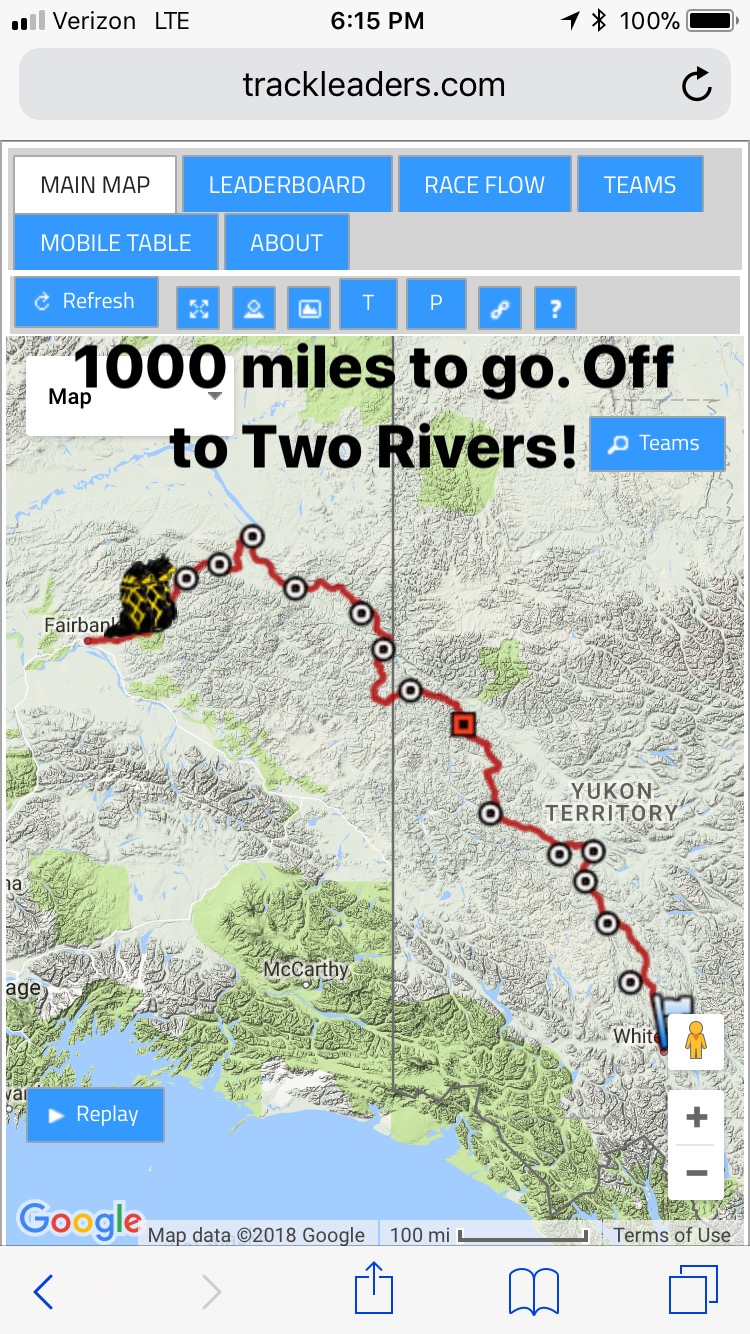Tap the T toolbar button
750x1334 pixels.
(368, 304)
